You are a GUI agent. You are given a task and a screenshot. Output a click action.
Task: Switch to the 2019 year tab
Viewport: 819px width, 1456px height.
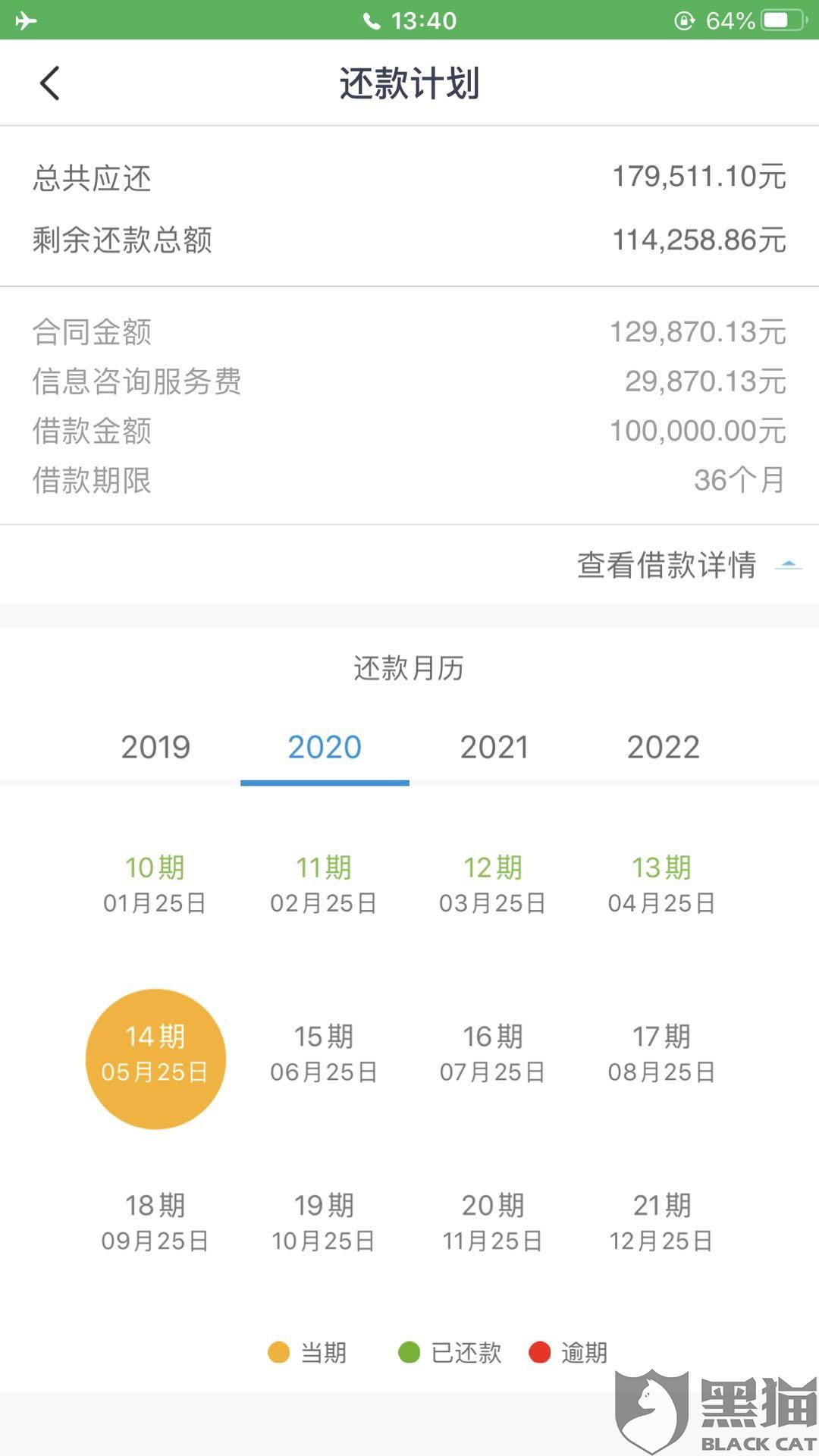[155, 747]
